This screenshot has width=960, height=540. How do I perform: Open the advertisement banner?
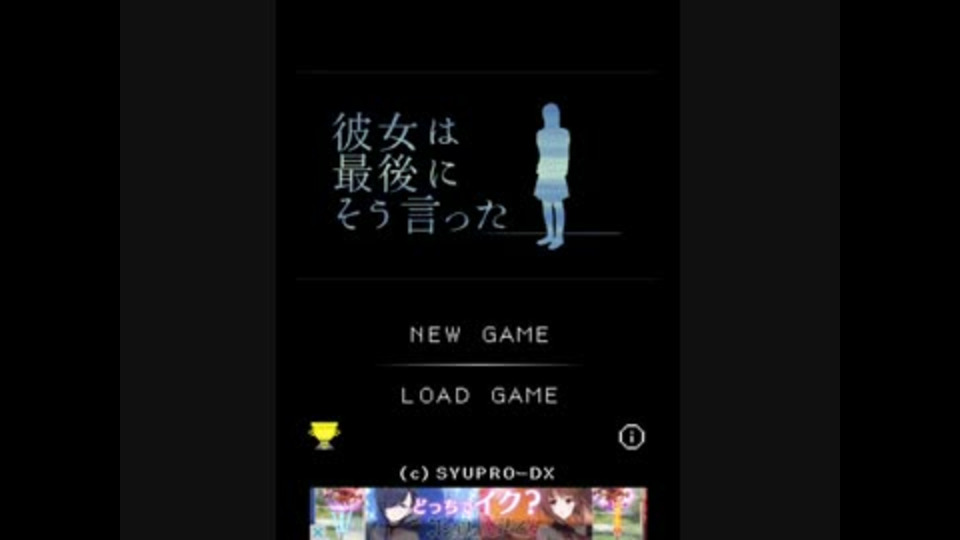tap(478, 513)
